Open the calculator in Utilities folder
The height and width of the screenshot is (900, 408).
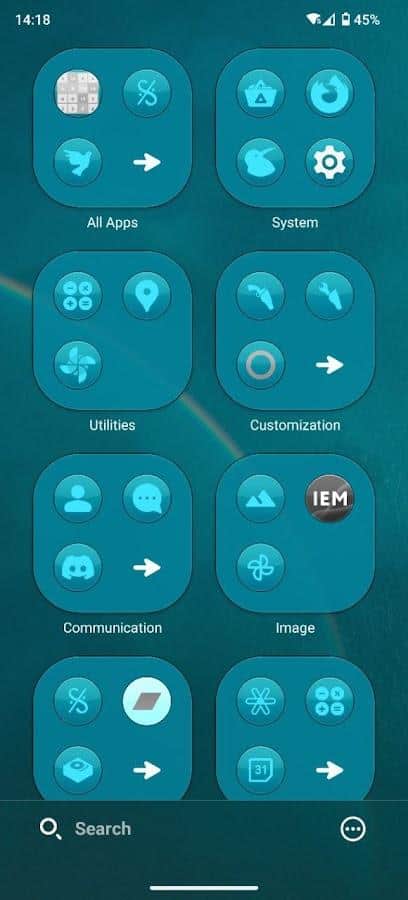click(78, 296)
